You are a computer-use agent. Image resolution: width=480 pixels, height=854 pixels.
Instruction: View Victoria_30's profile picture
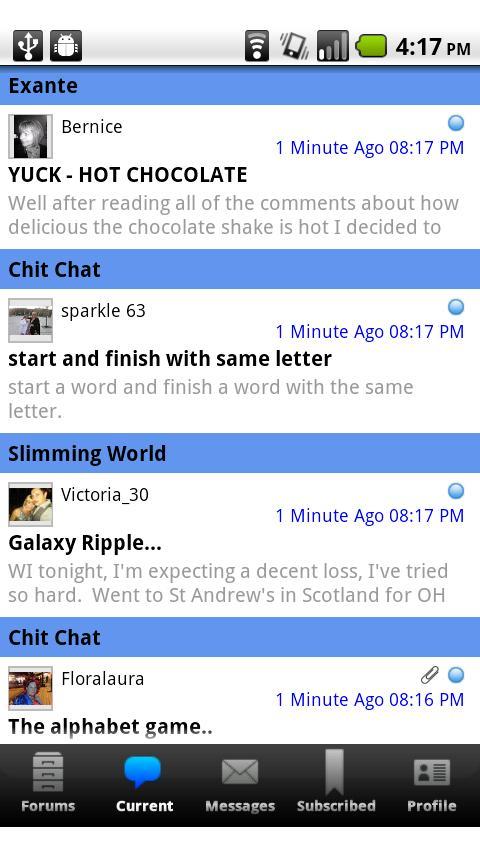point(31,504)
